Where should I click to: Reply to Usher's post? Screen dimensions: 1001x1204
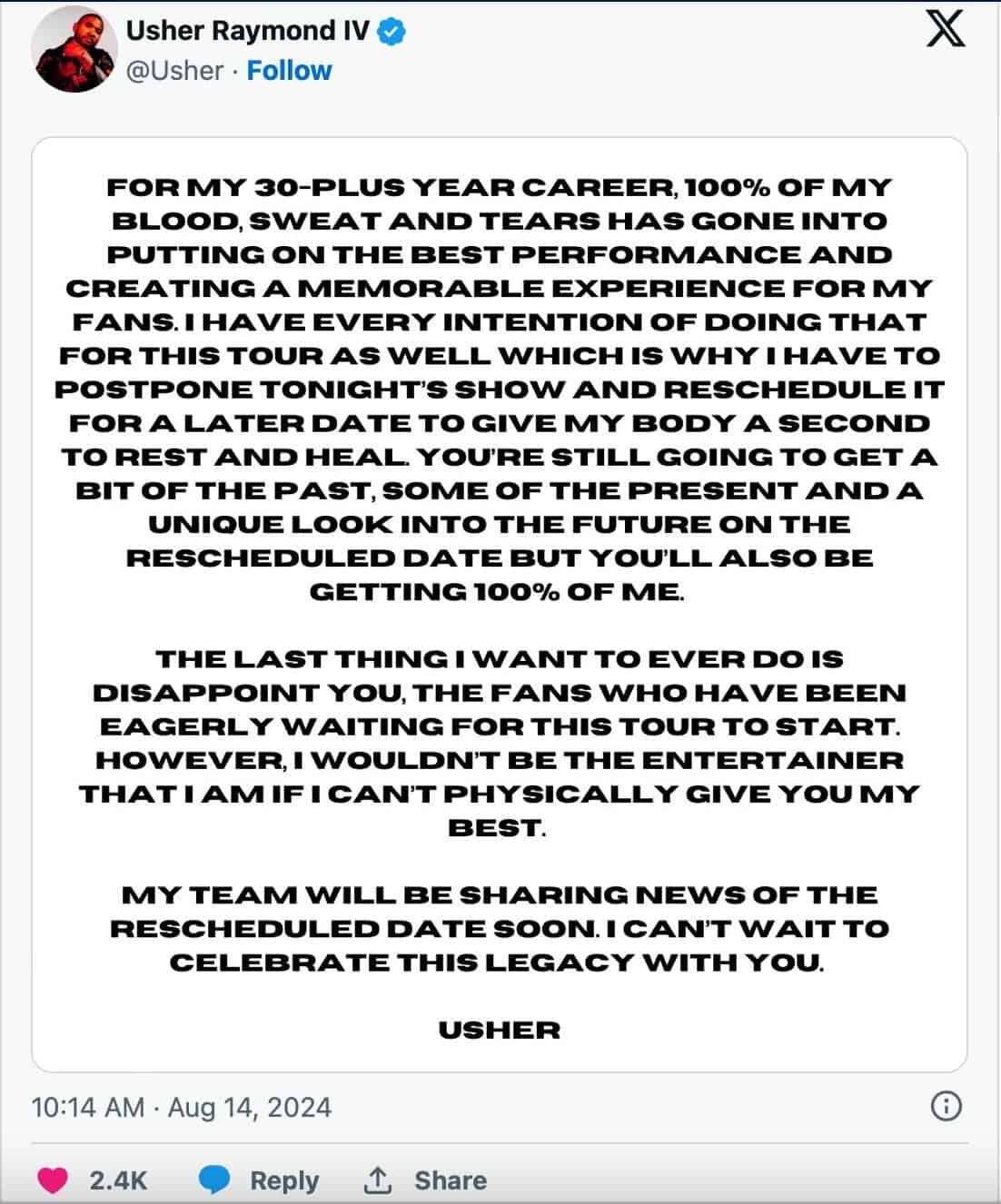(261, 1179)
